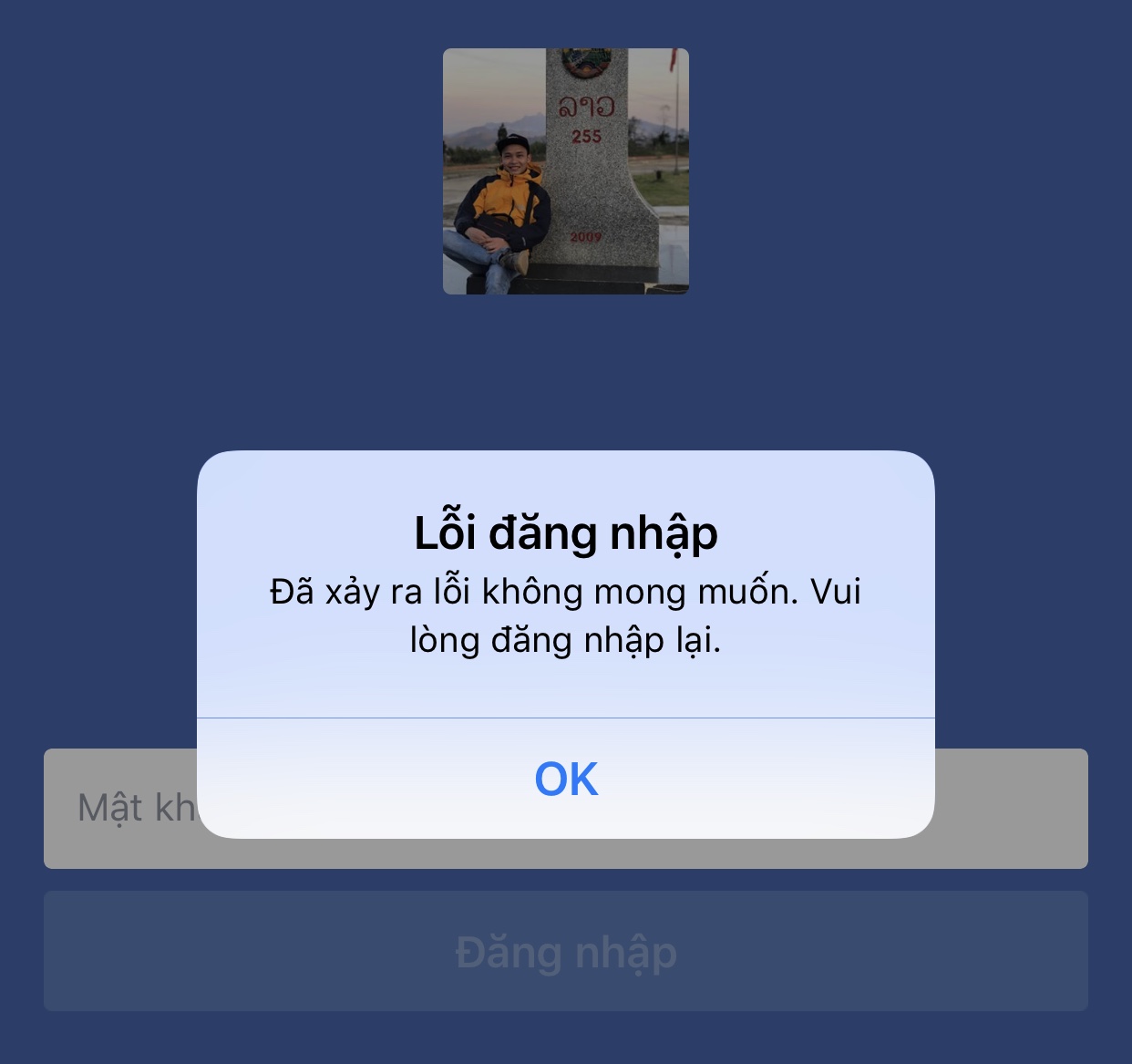The width and height of the screenshot is (1132, 1064).
Task: Dismiss the login error with OK
Action: pos(566,780)
